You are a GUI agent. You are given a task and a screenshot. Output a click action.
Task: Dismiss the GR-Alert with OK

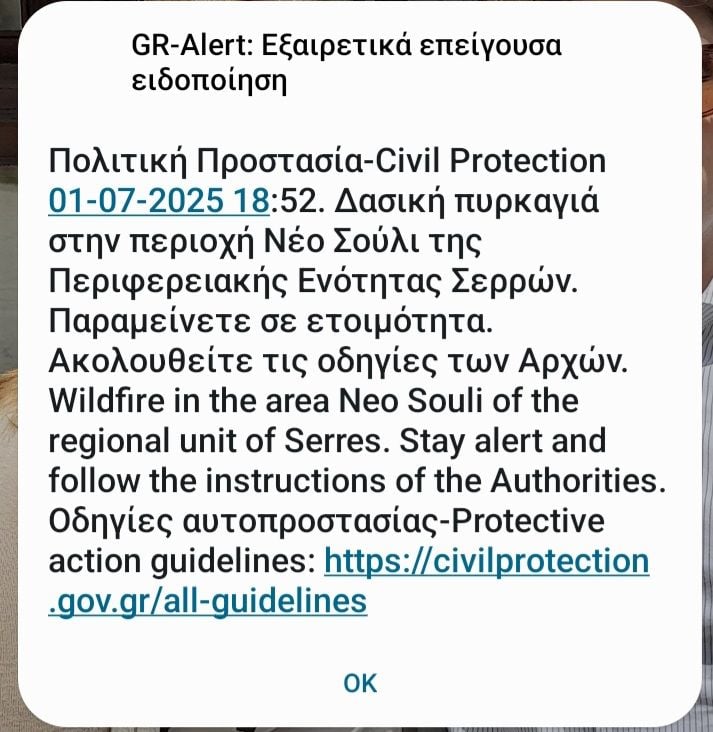coord(359,682)
